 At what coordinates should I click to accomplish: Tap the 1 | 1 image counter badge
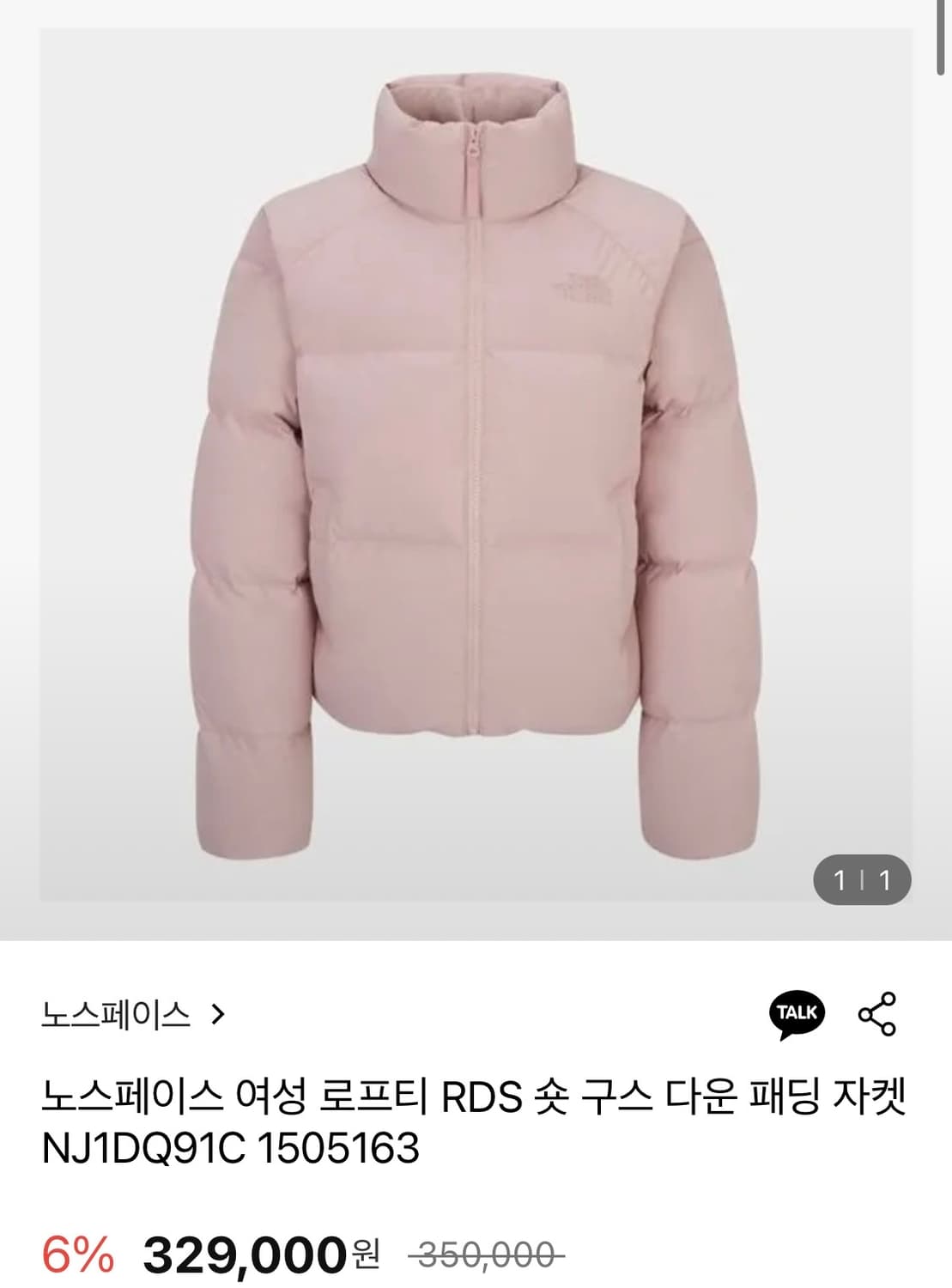tap(861, 879)
